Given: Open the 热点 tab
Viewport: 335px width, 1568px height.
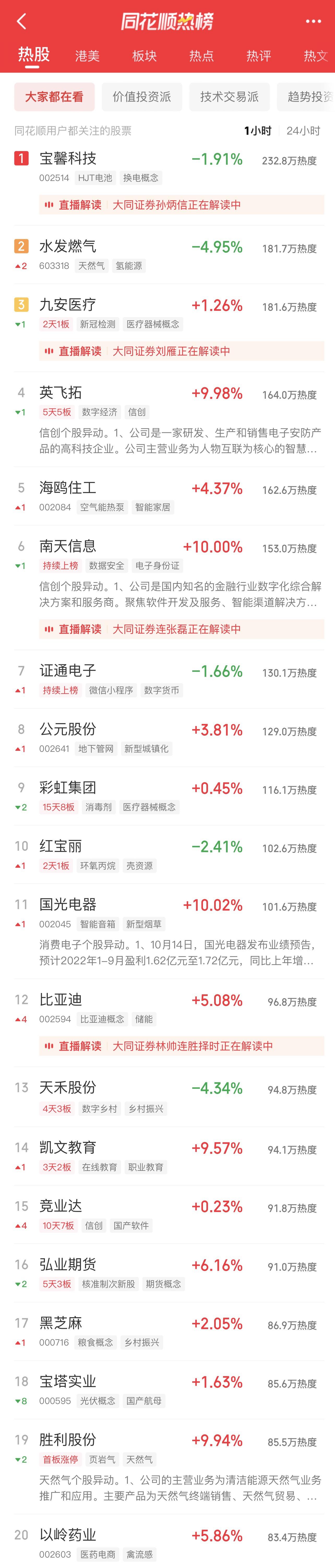Looking at the screenshot, I should pos(201,56).
